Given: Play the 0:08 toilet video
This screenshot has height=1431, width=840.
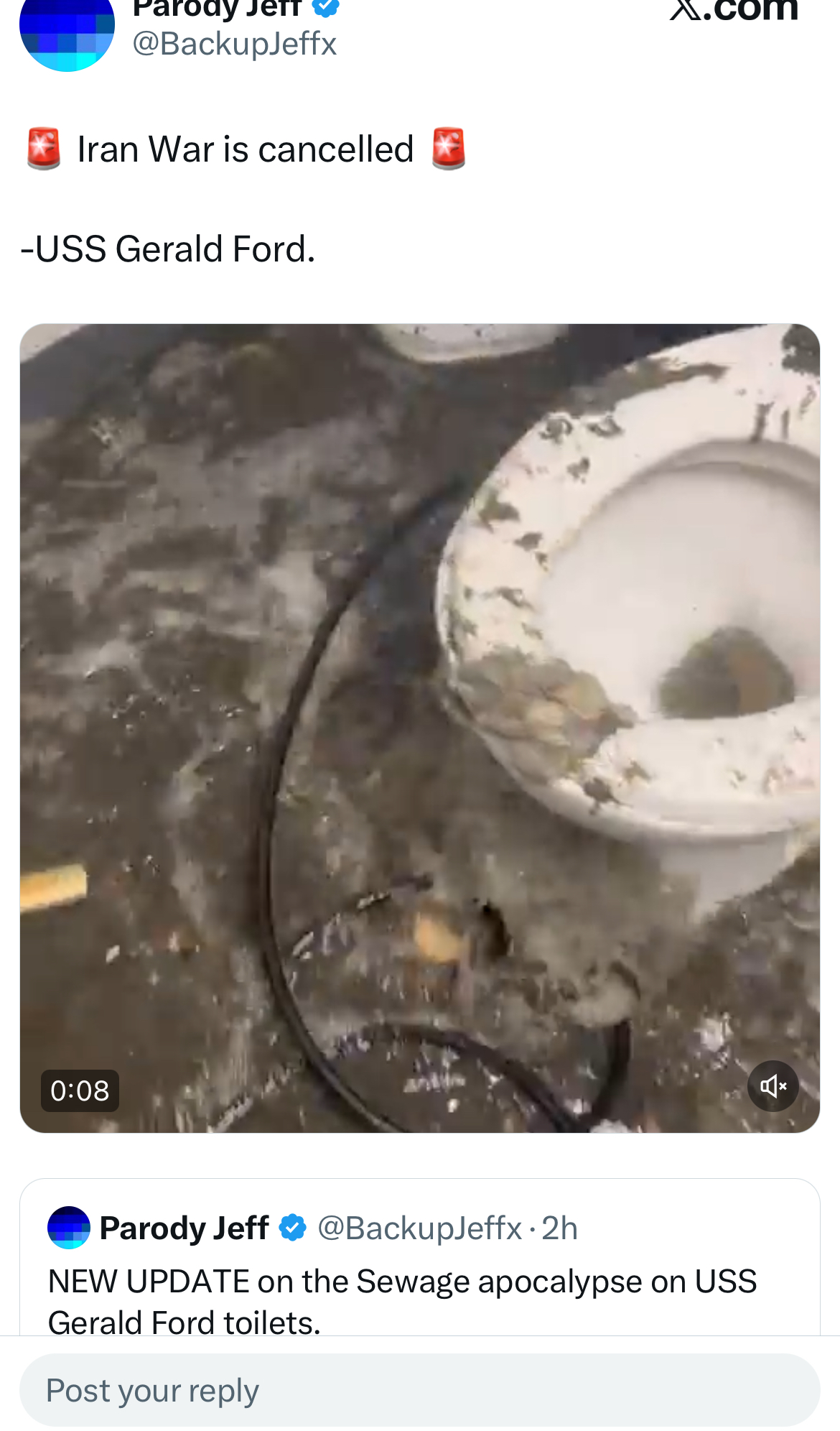Looking at the screenshot, I should pyautogui.click(x=419, y=727).
